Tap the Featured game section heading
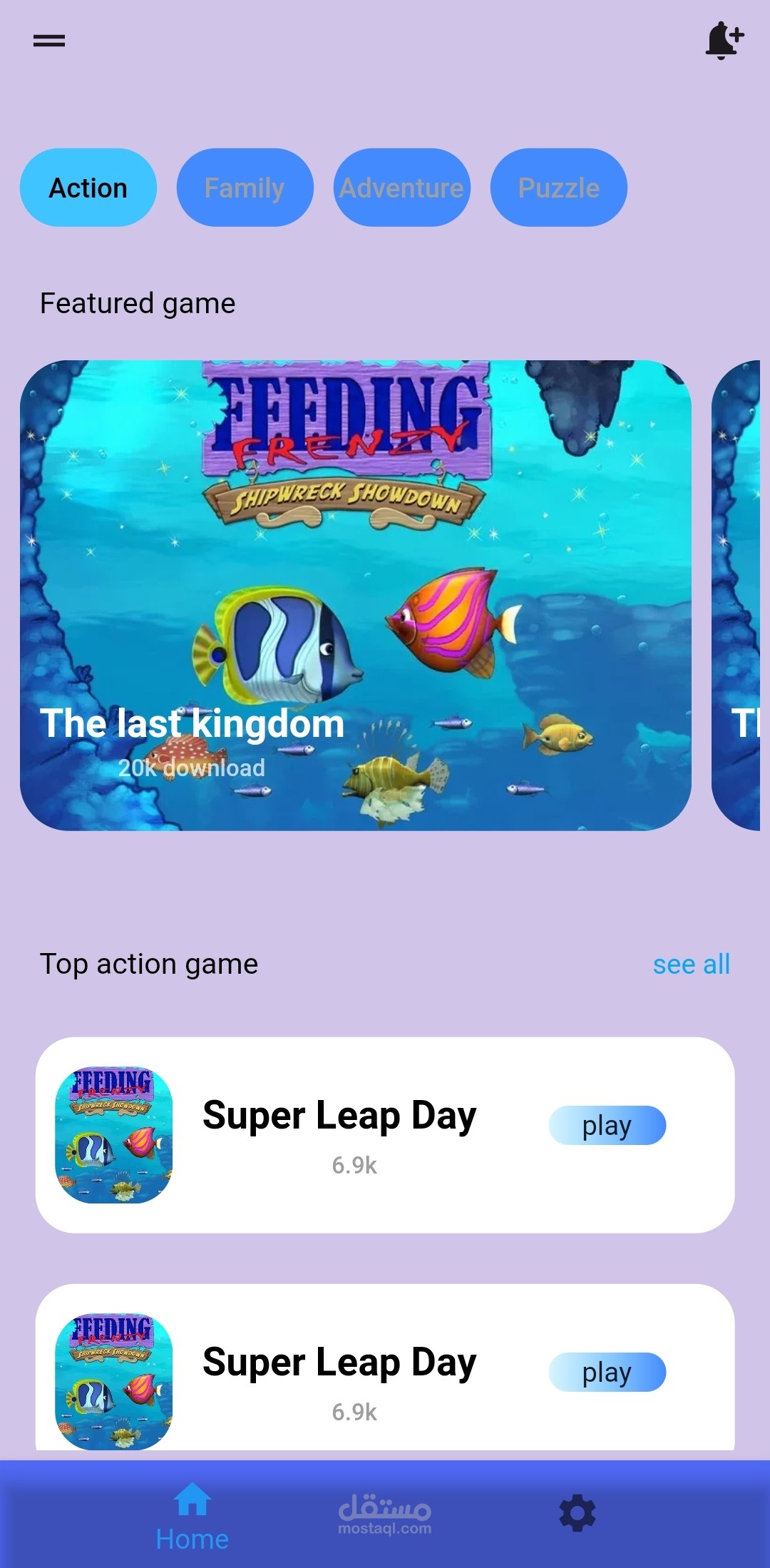Image resolution: width=770 pixels, height=1568 pixels. 137,302
